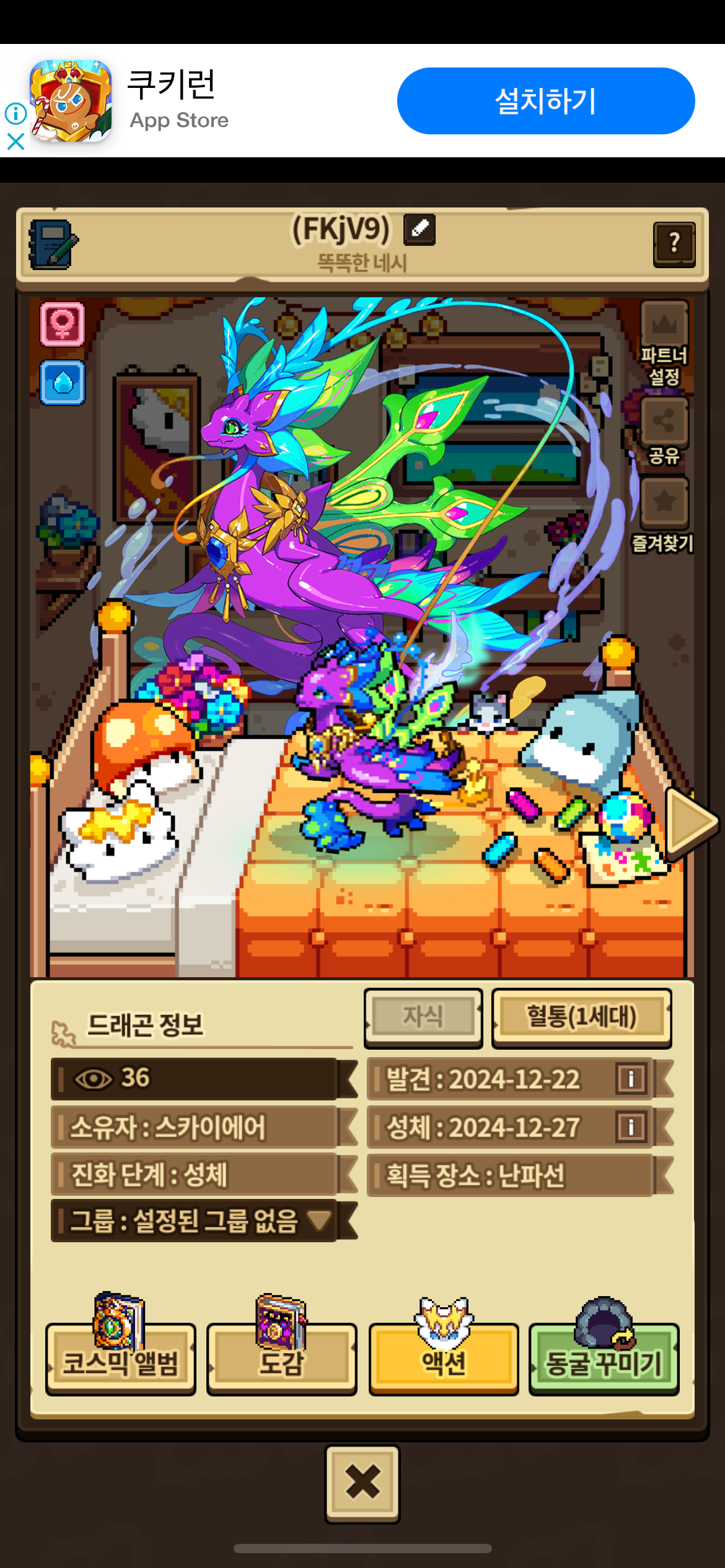Open 동굴 꾸미기 cave decoration
This screenshot has height=1568, width=725.
(604, 1359)
